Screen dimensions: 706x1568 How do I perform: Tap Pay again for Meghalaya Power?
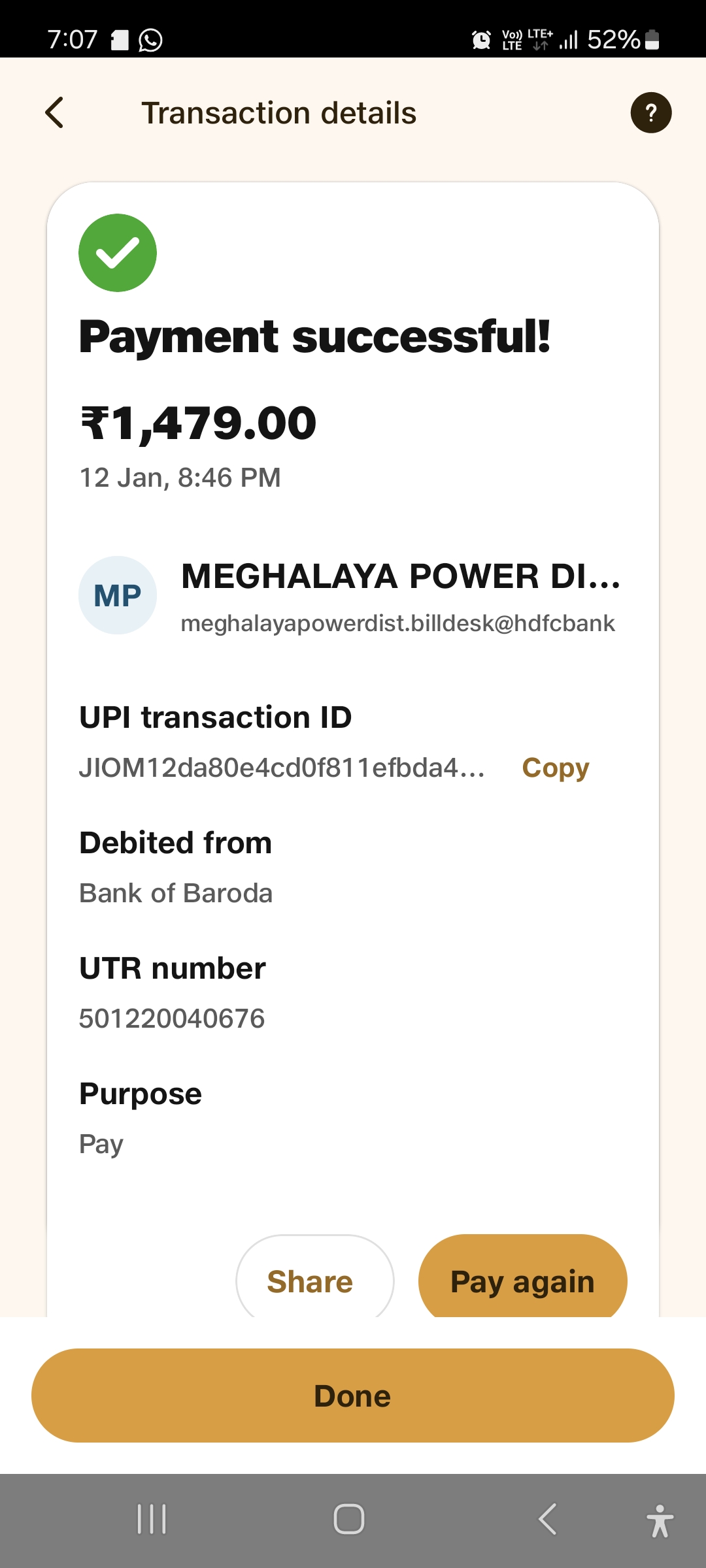[x=523, y=1277]
